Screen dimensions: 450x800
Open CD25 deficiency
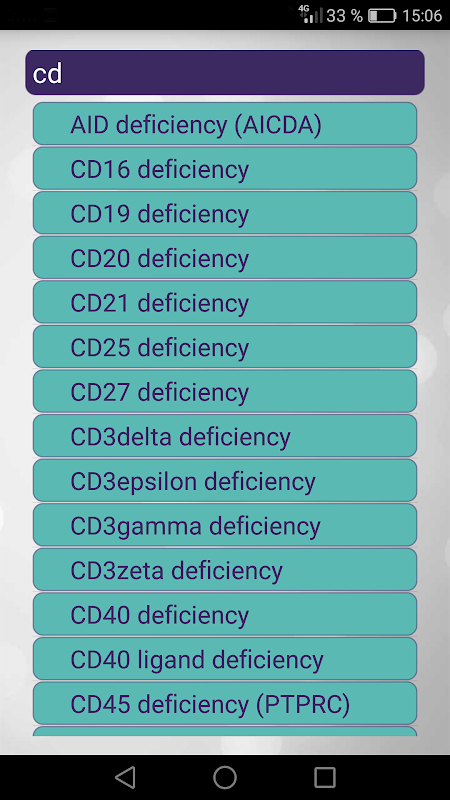point(225,346)
